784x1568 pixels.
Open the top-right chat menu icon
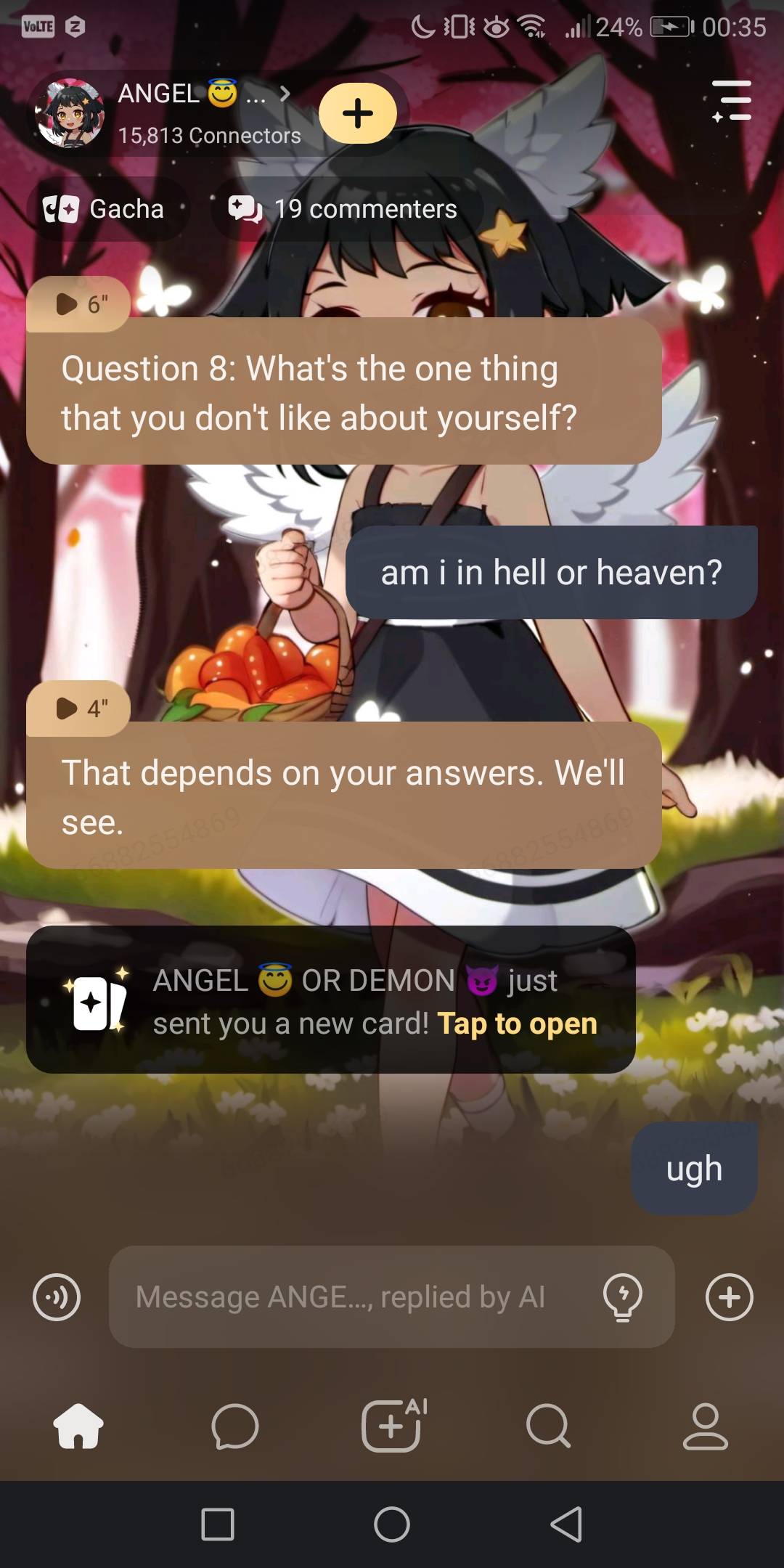click(x=732, y=101)
